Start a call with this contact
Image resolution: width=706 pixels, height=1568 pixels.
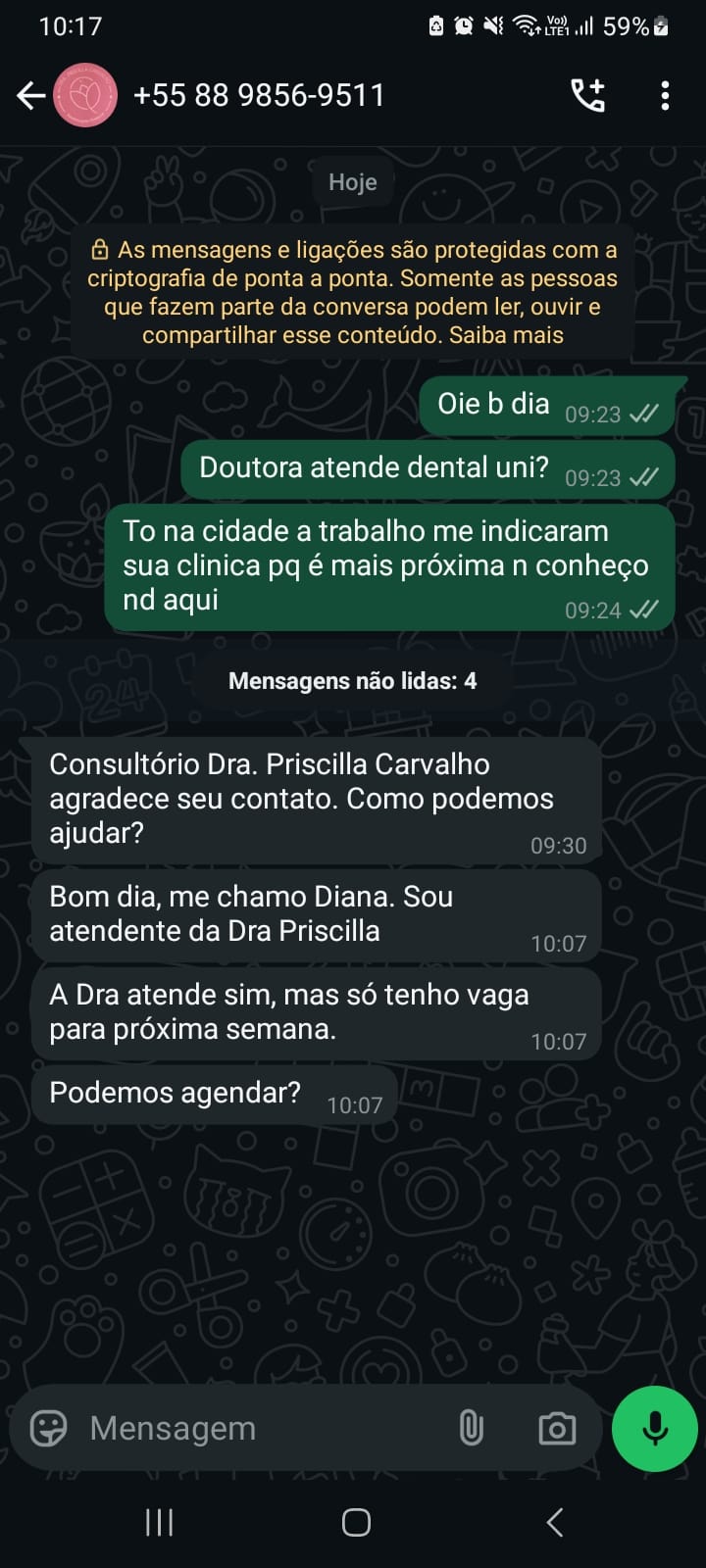587,95
